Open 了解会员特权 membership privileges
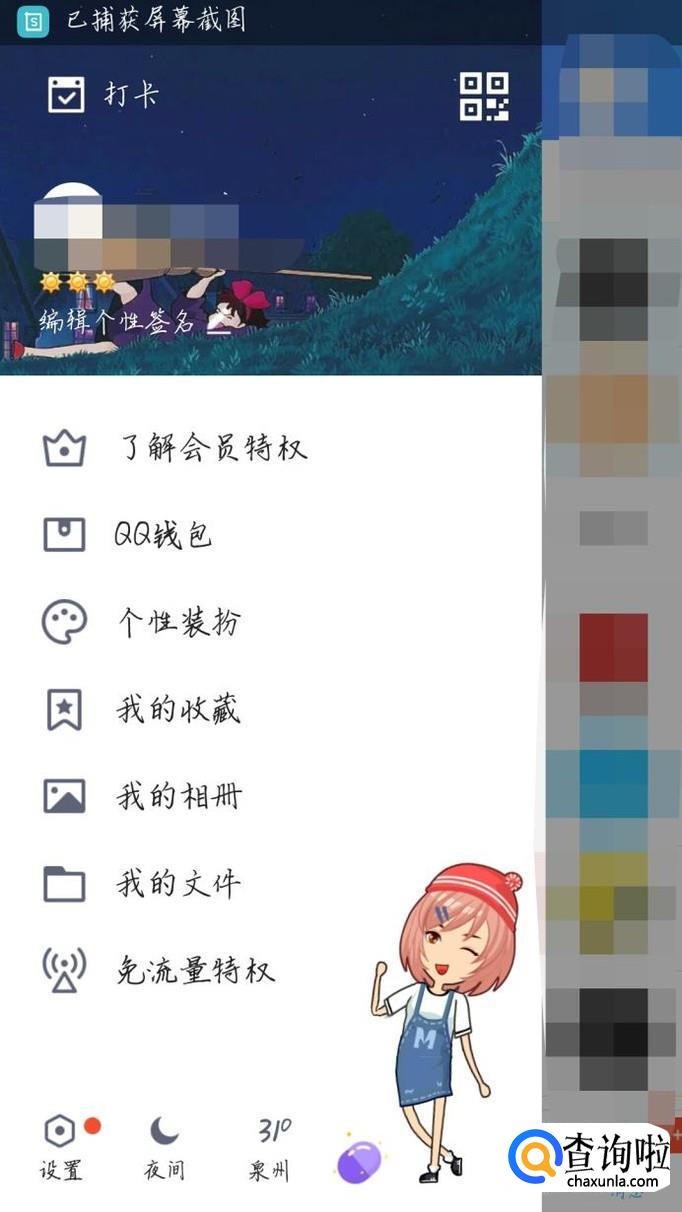This screenshot has height=1212, width=682. point(175,449)
